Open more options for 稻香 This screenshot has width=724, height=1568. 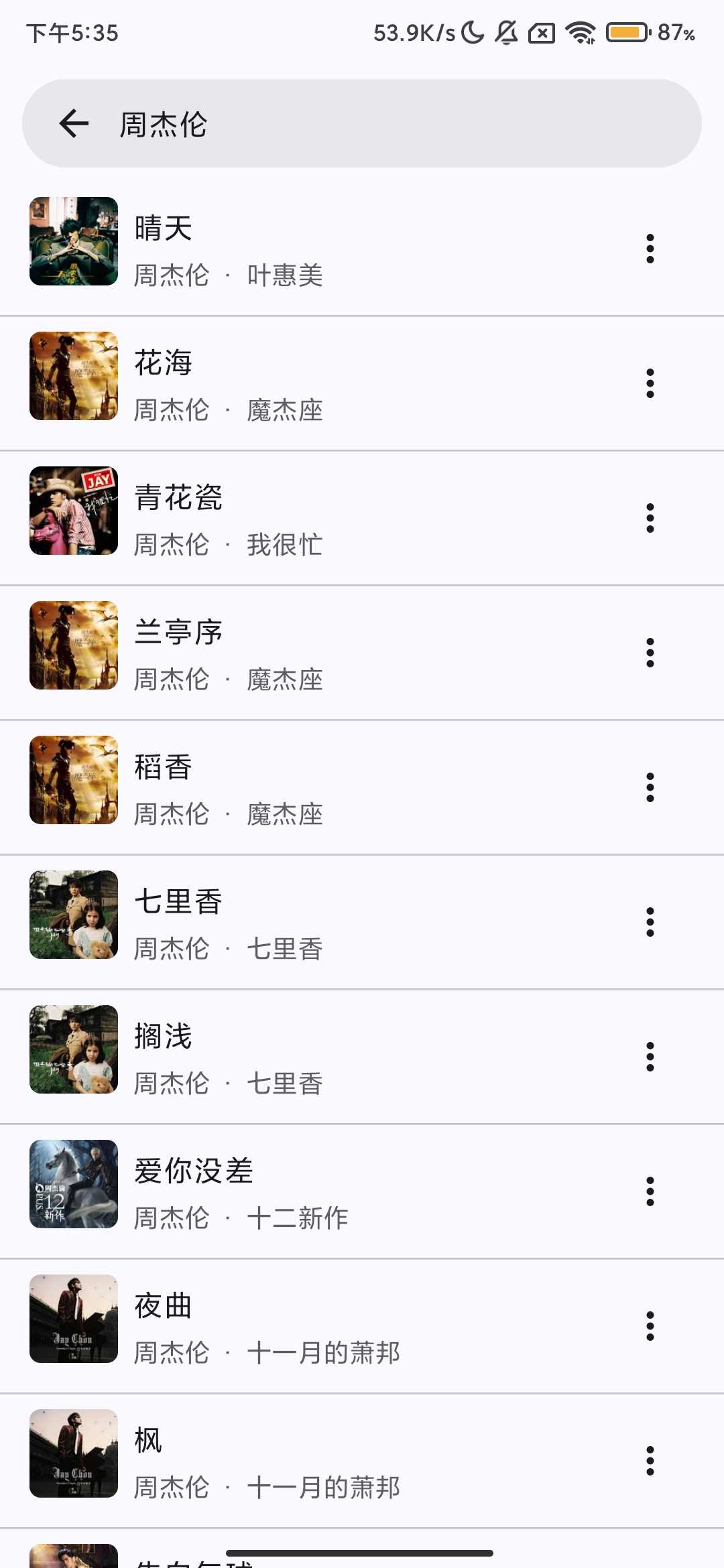click(x=650, y=787)
